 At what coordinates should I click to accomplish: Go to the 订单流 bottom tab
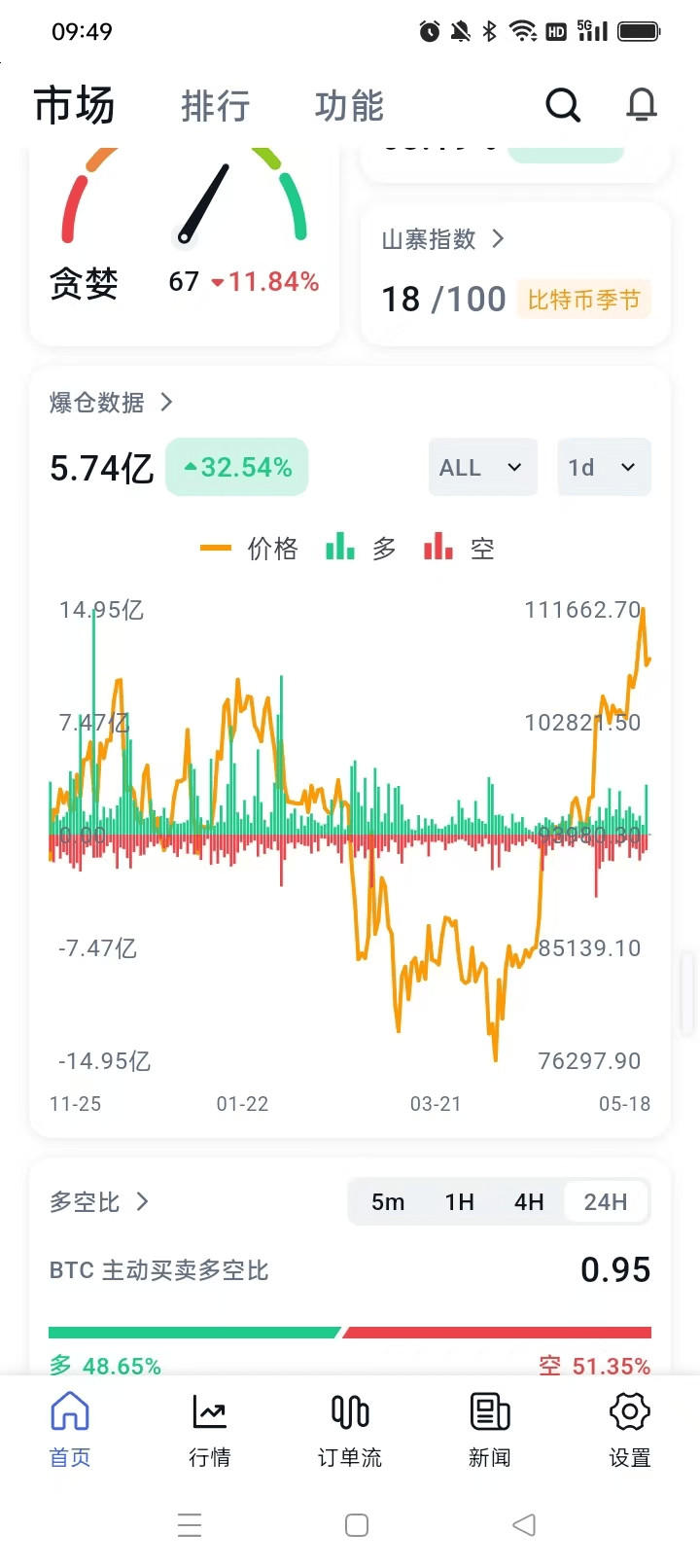point(350,1430)
